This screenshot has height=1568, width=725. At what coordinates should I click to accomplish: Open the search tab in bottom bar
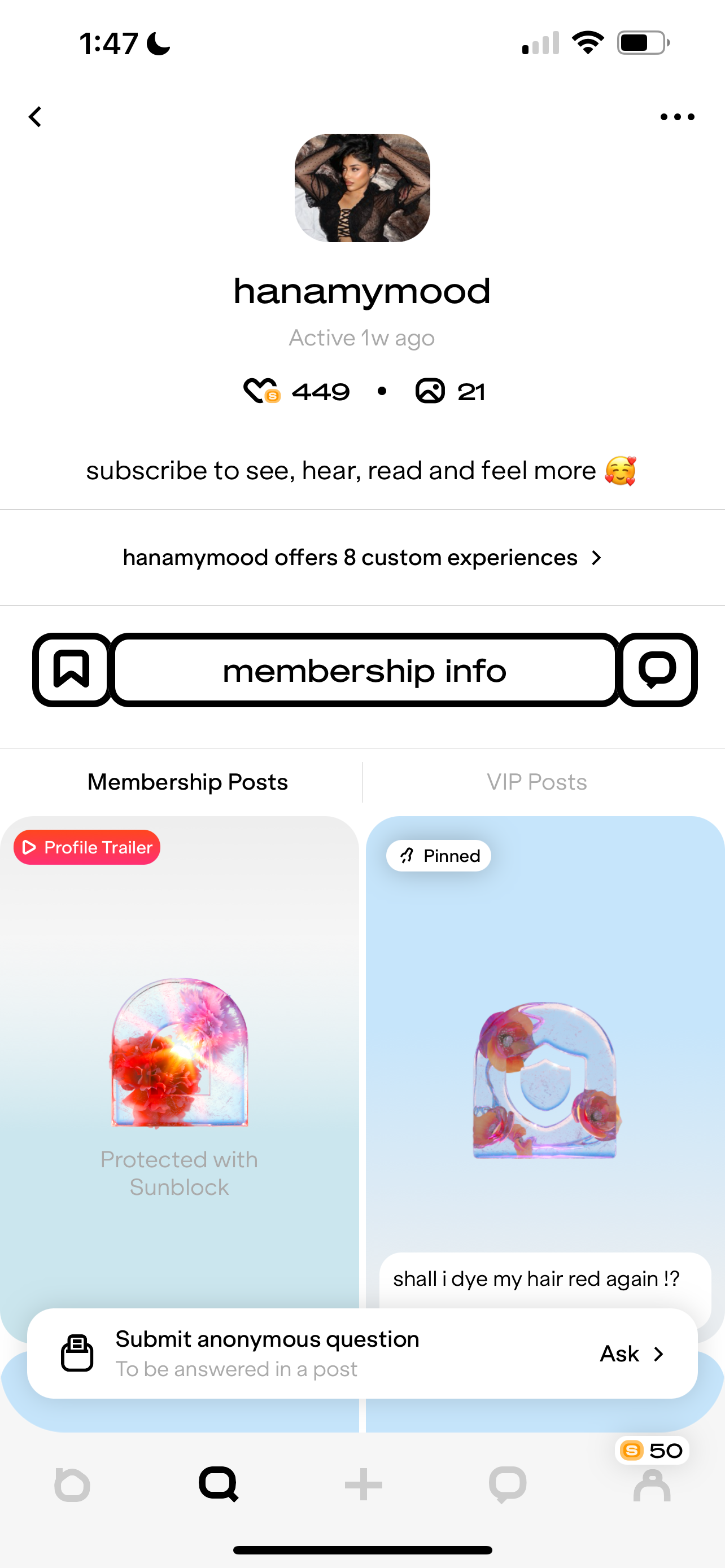coord(218,1485)
